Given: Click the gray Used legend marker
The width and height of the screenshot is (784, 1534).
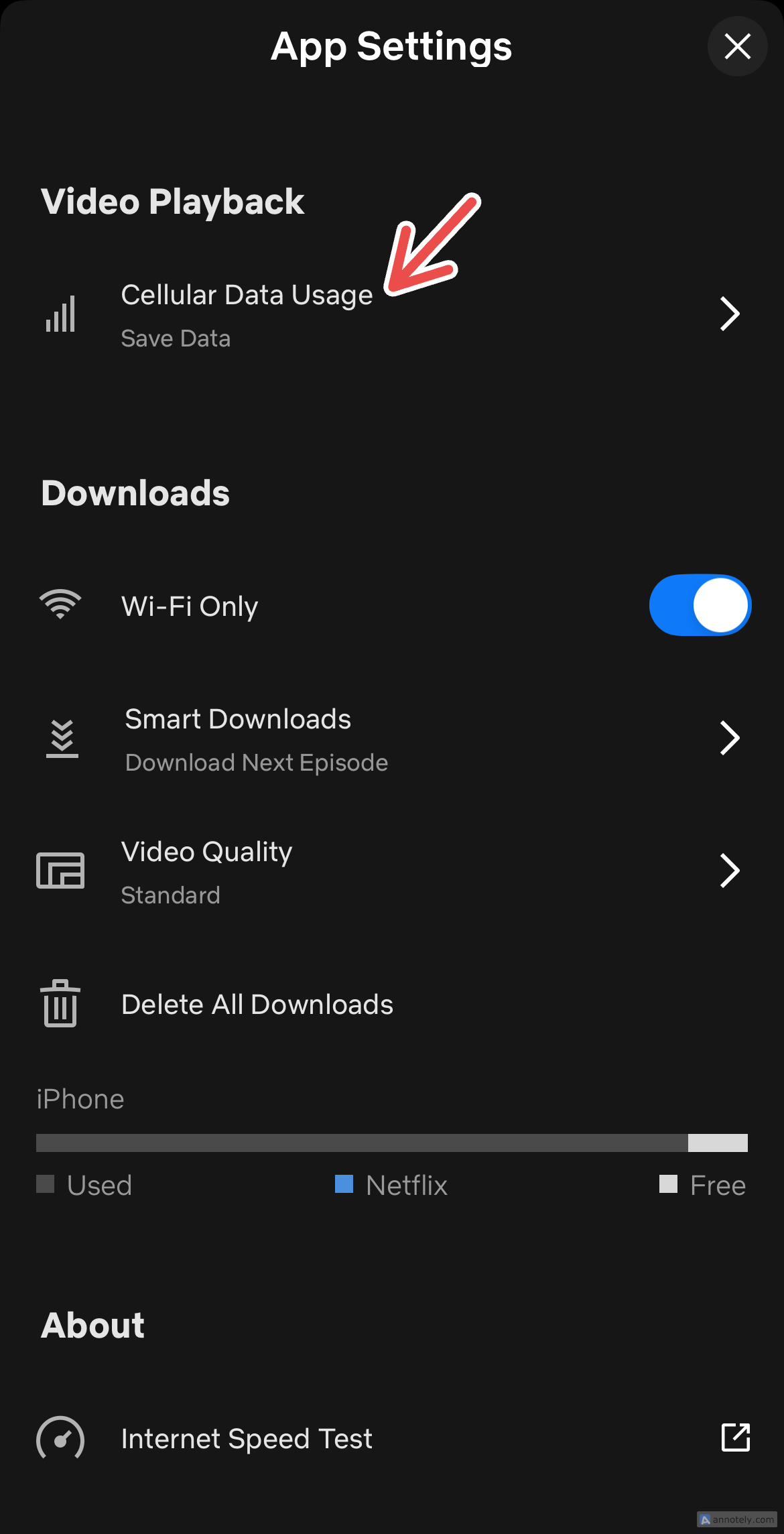Looking at the screenshot, I should [46, 1185].
